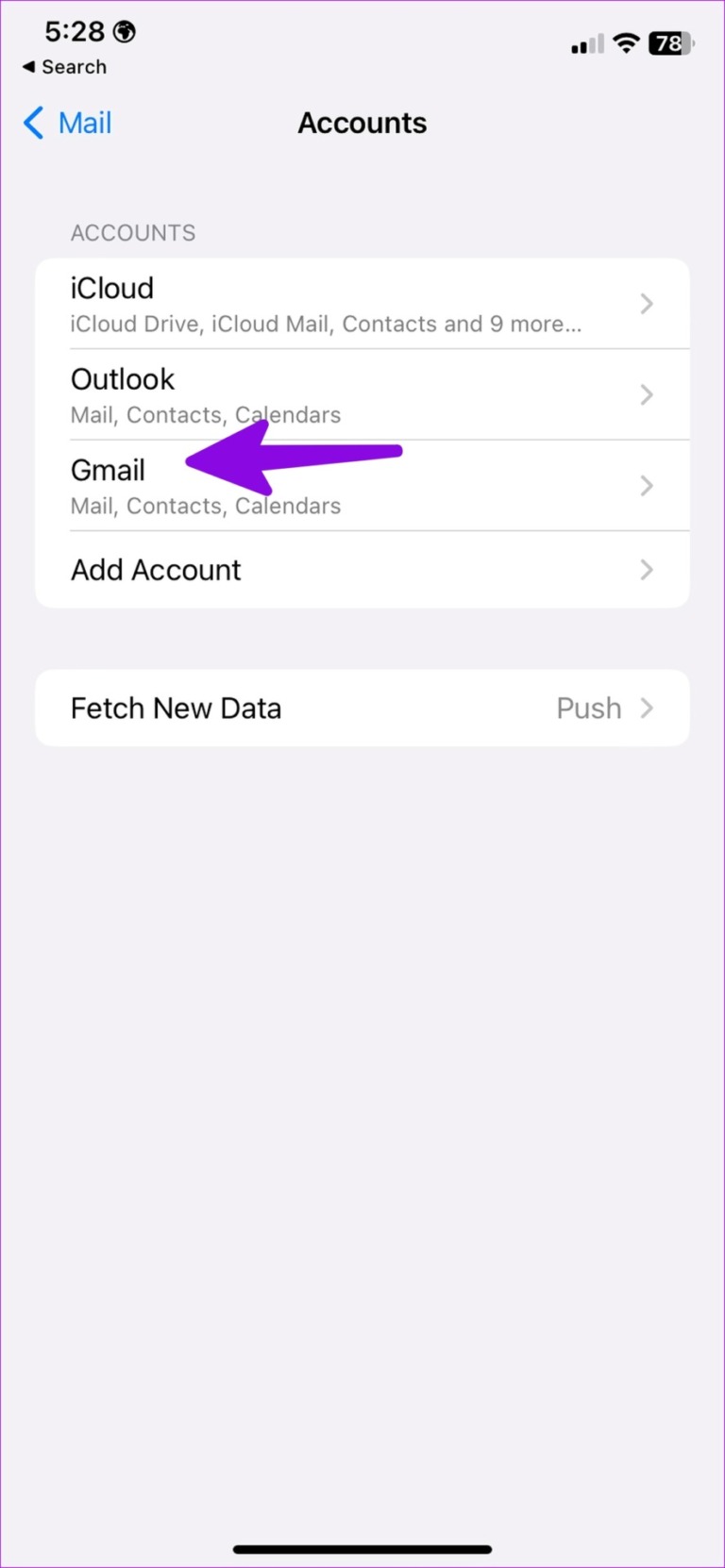Image resolution: width=725 pixels, height=1568 pixels.
Task: Tap the chevron on the iCloud row
Action: pyautogui.click(x=647, y=304)
